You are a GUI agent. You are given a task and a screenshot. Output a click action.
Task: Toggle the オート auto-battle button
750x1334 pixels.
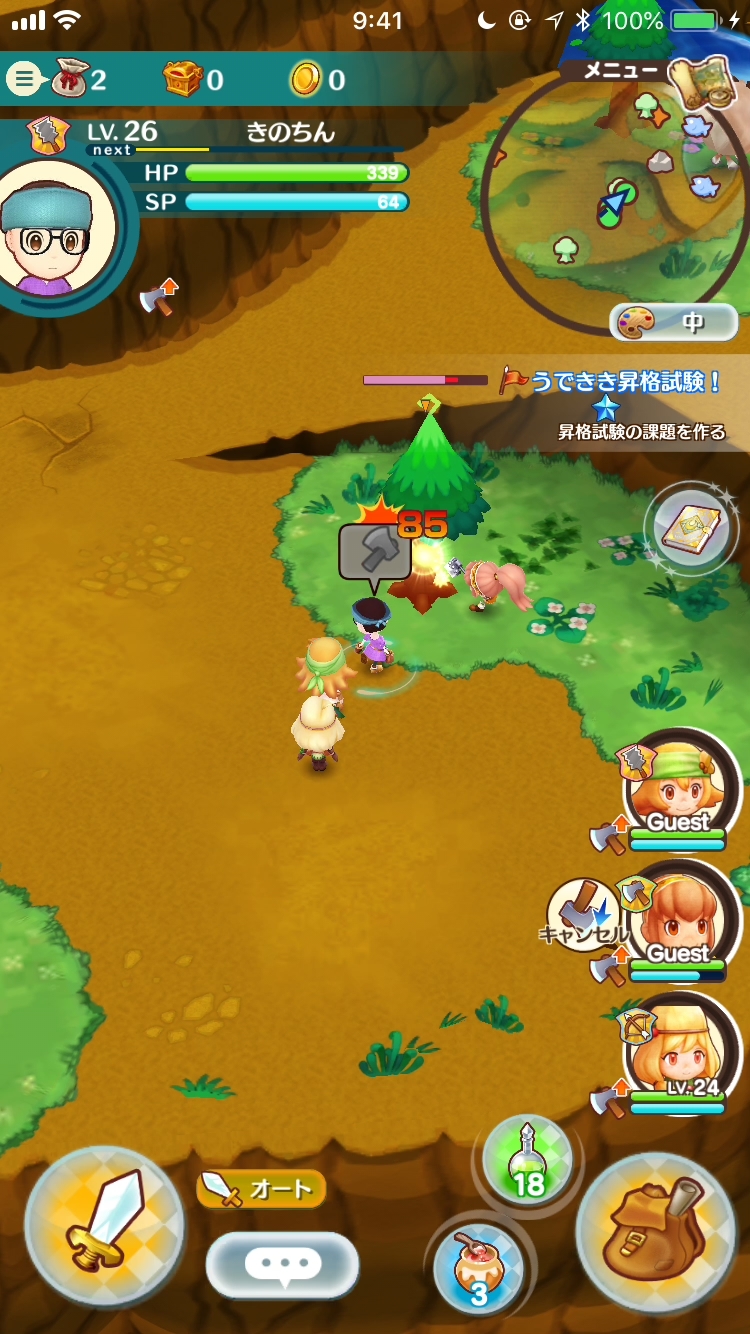click(262, 1188)
